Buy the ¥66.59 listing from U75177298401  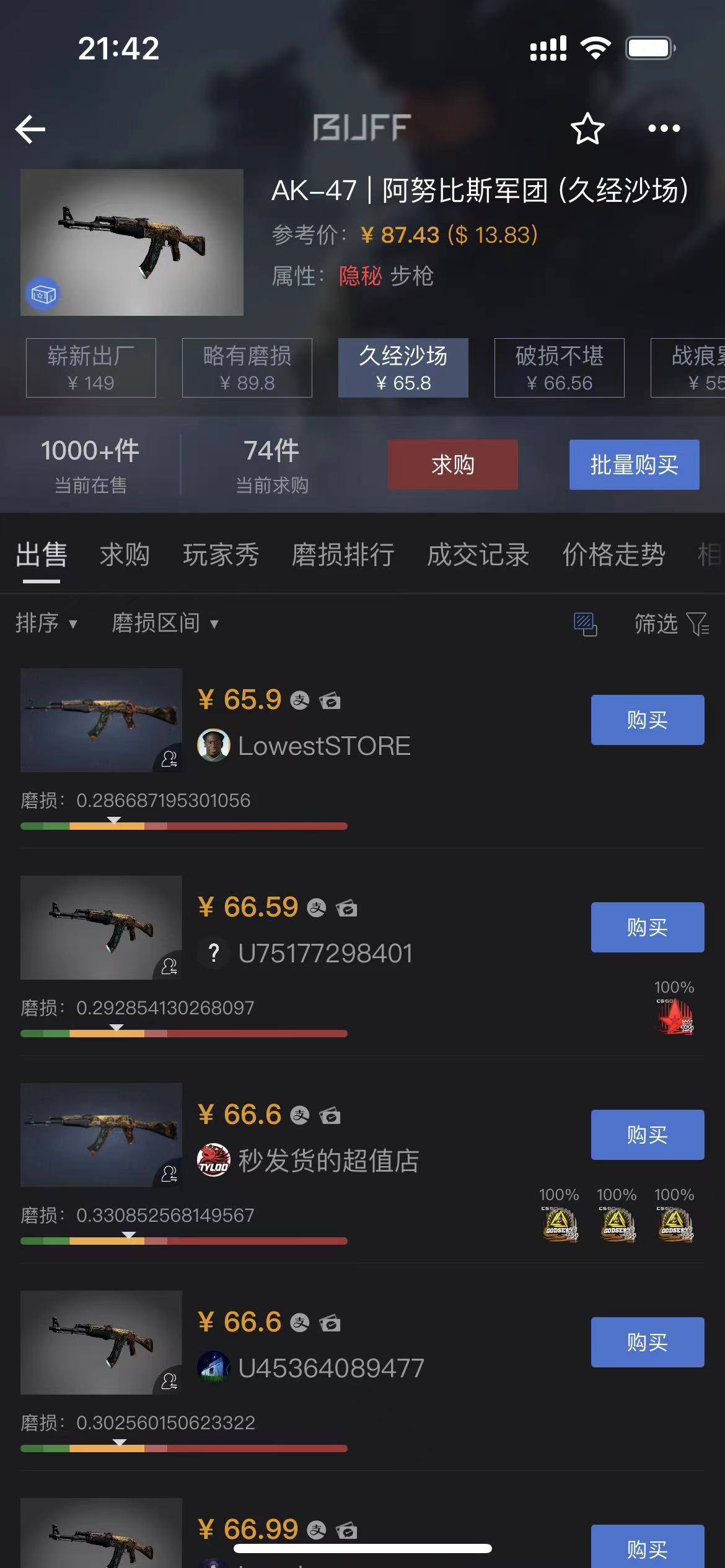click(647, 927)
